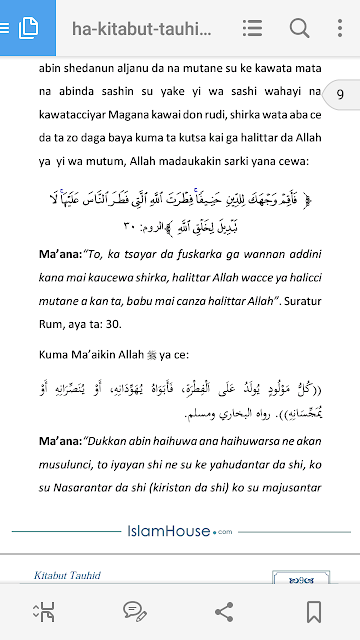The image size is (360, 640).
Task: Open the table of contents list
Action: click(252, 29)
